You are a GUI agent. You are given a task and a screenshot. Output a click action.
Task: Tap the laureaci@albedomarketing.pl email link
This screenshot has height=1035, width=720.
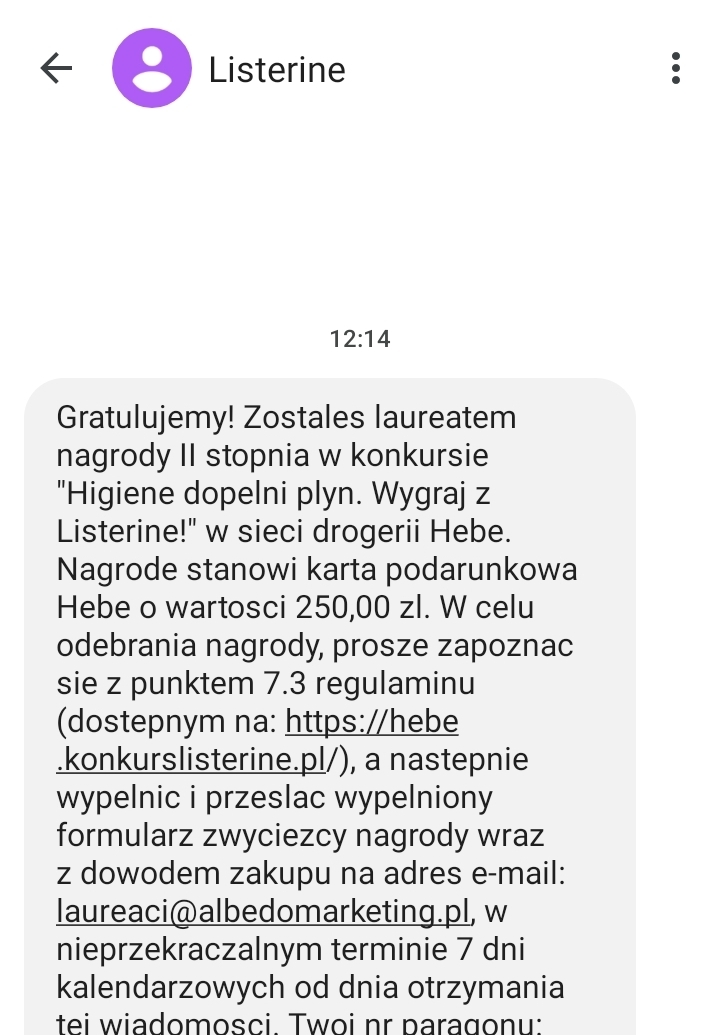coord(262,912)
